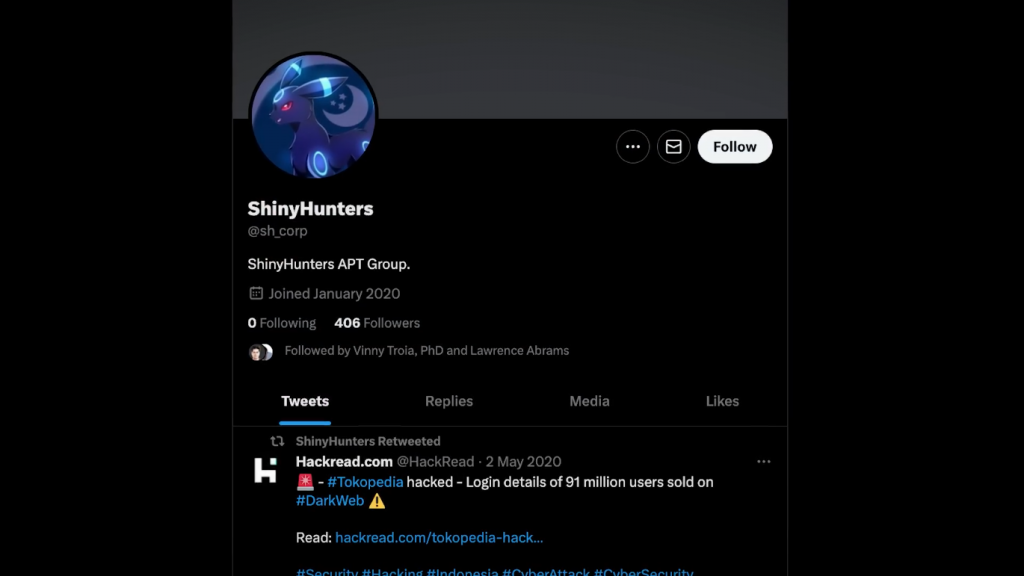Open the profile overflow menu
This screenshot has height=576, width=1024.
[633, 147]
